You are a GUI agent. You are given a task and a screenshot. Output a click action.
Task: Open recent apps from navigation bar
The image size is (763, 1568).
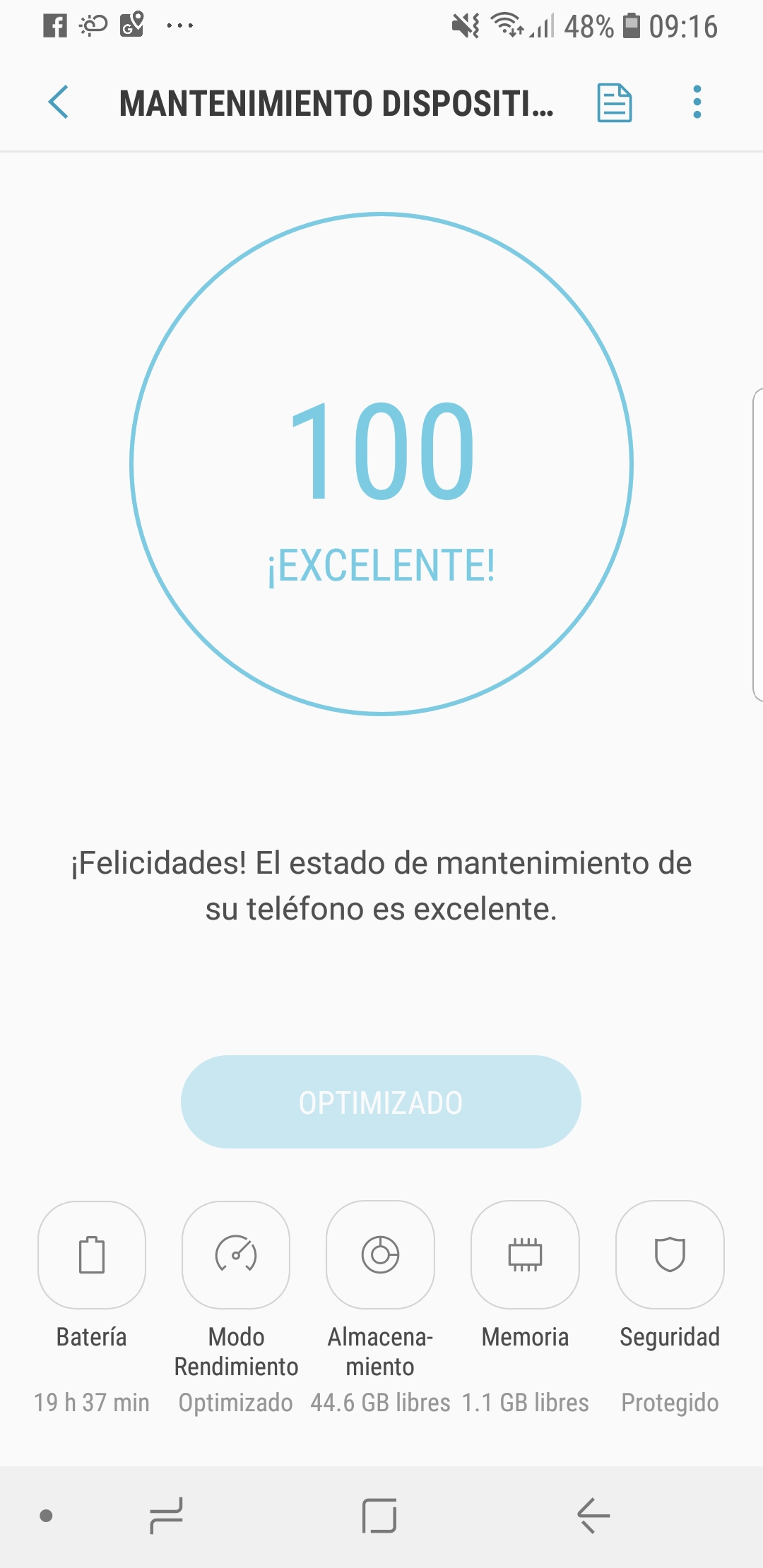167,1516
